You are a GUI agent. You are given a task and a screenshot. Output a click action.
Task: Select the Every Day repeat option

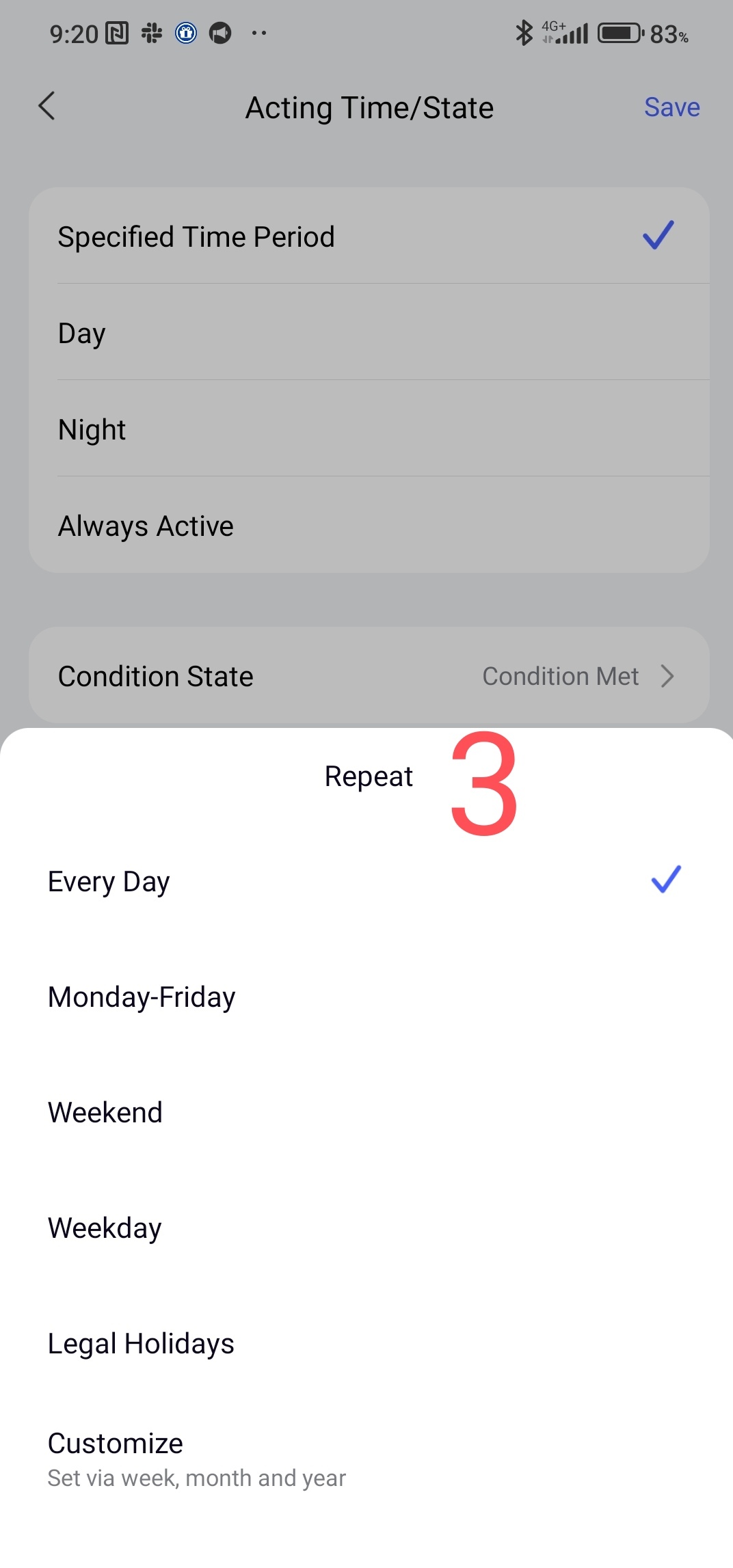point(109,882)
